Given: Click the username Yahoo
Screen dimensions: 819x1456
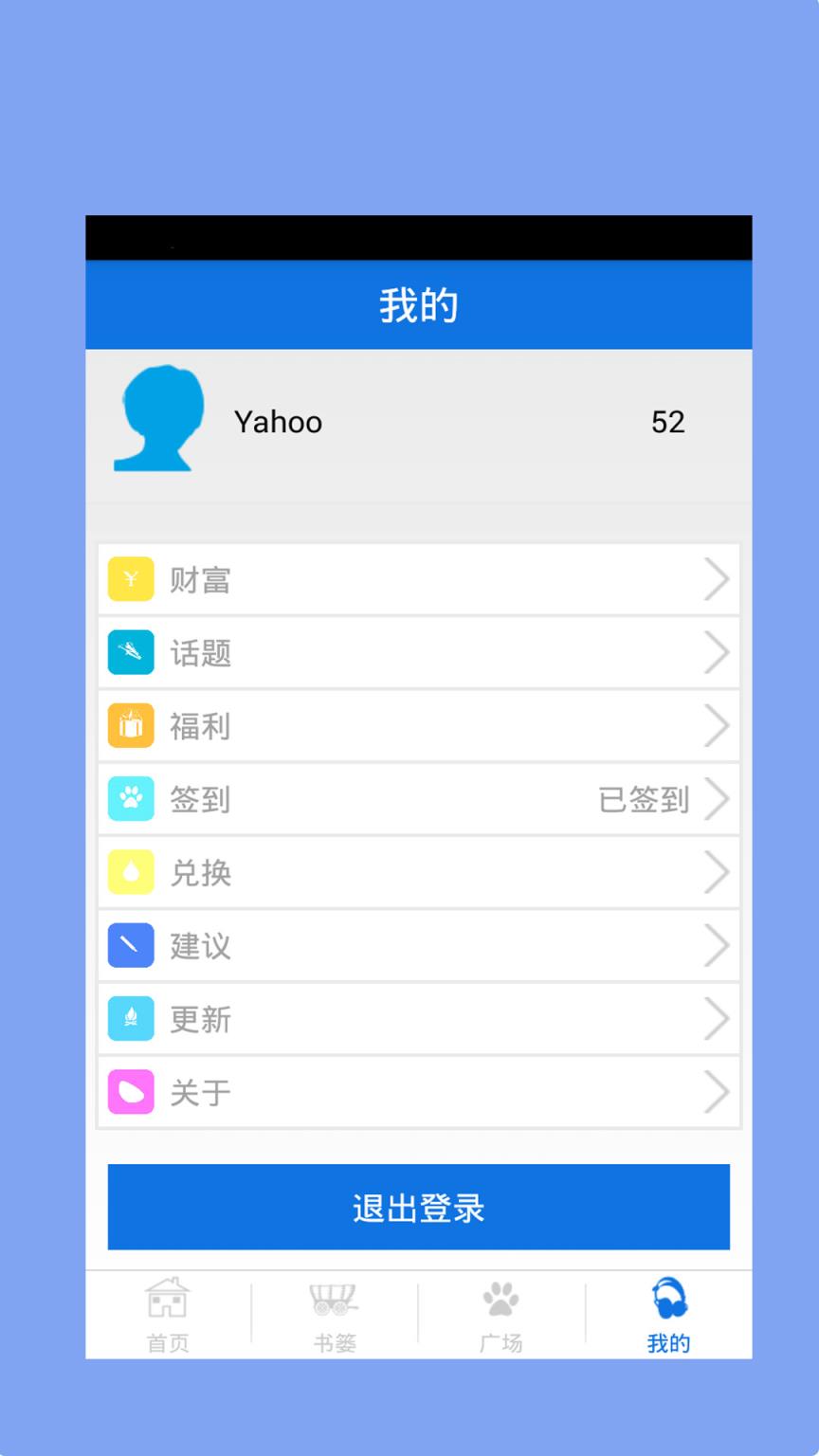Looking at the screenshot, I should [279, 422].
